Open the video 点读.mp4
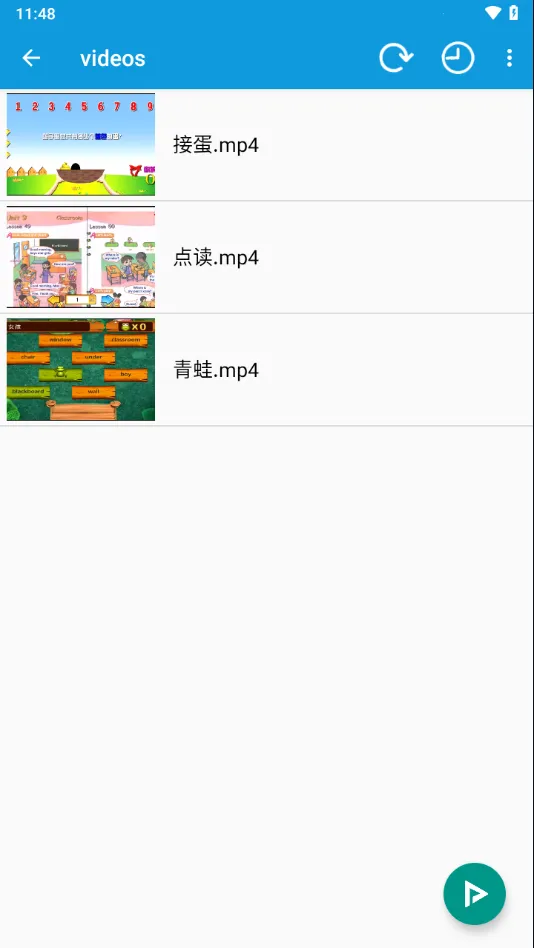The width and height of the screenshot is (534, 948). (267, 258)
